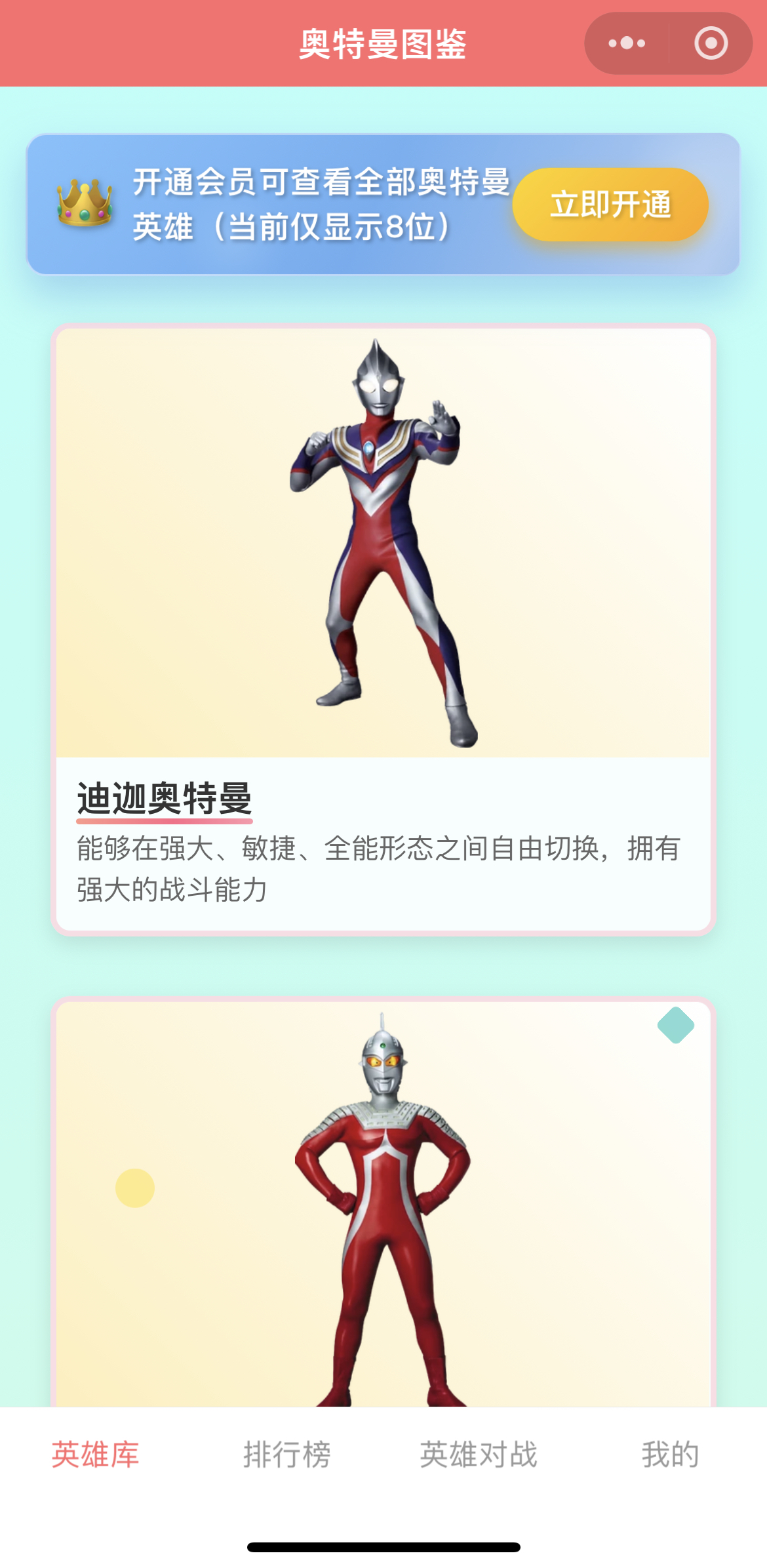Open the 迪迦奥特曼 hero card
The width and height of the screenshot is (767, 1568).
[x=383, y=629]
